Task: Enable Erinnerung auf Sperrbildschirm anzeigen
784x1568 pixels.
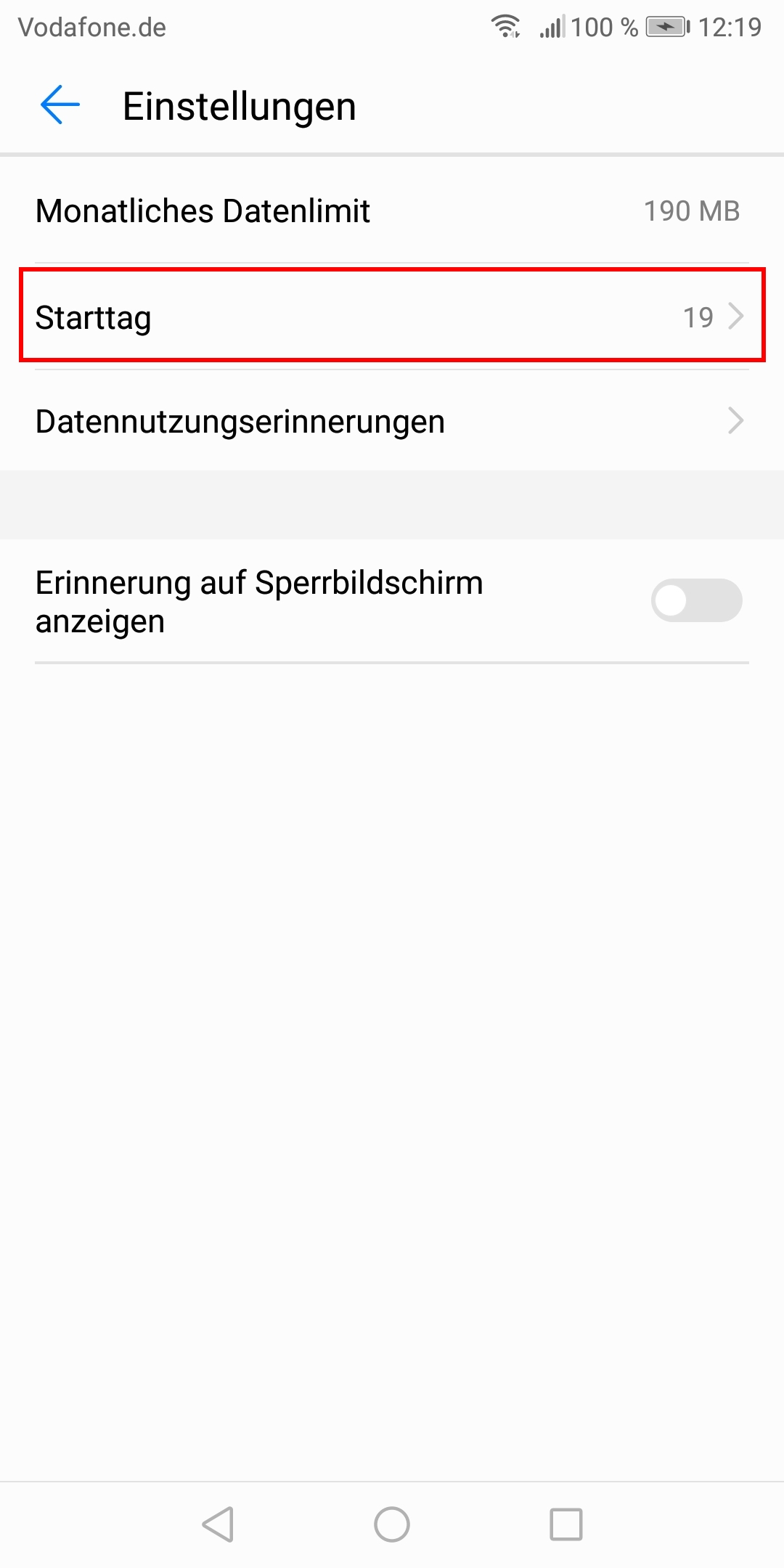Action: point(695,600)
